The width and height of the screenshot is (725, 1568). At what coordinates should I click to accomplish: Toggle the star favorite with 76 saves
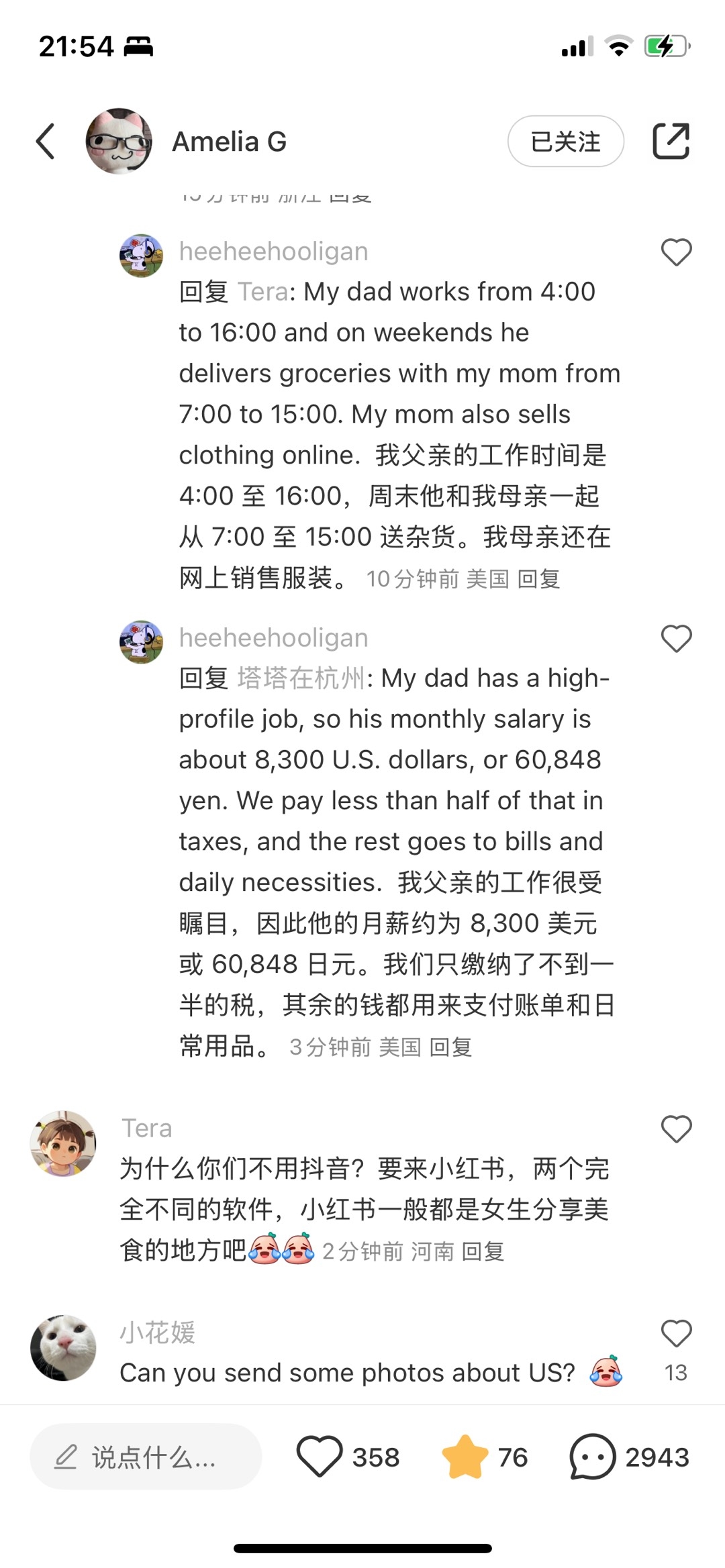coord(465,1457)
